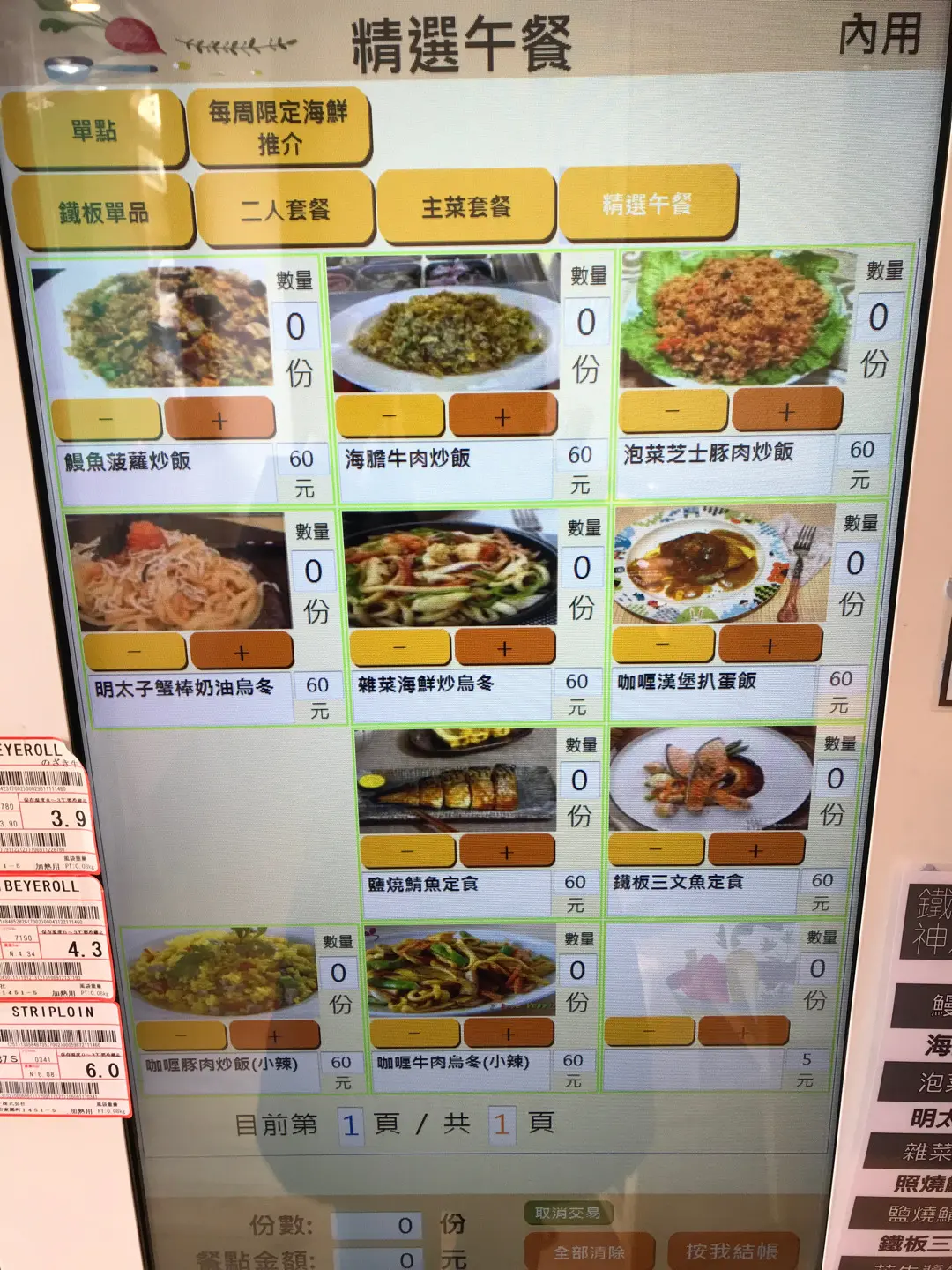Select the 主菜套餐 category

click(466, 206)
